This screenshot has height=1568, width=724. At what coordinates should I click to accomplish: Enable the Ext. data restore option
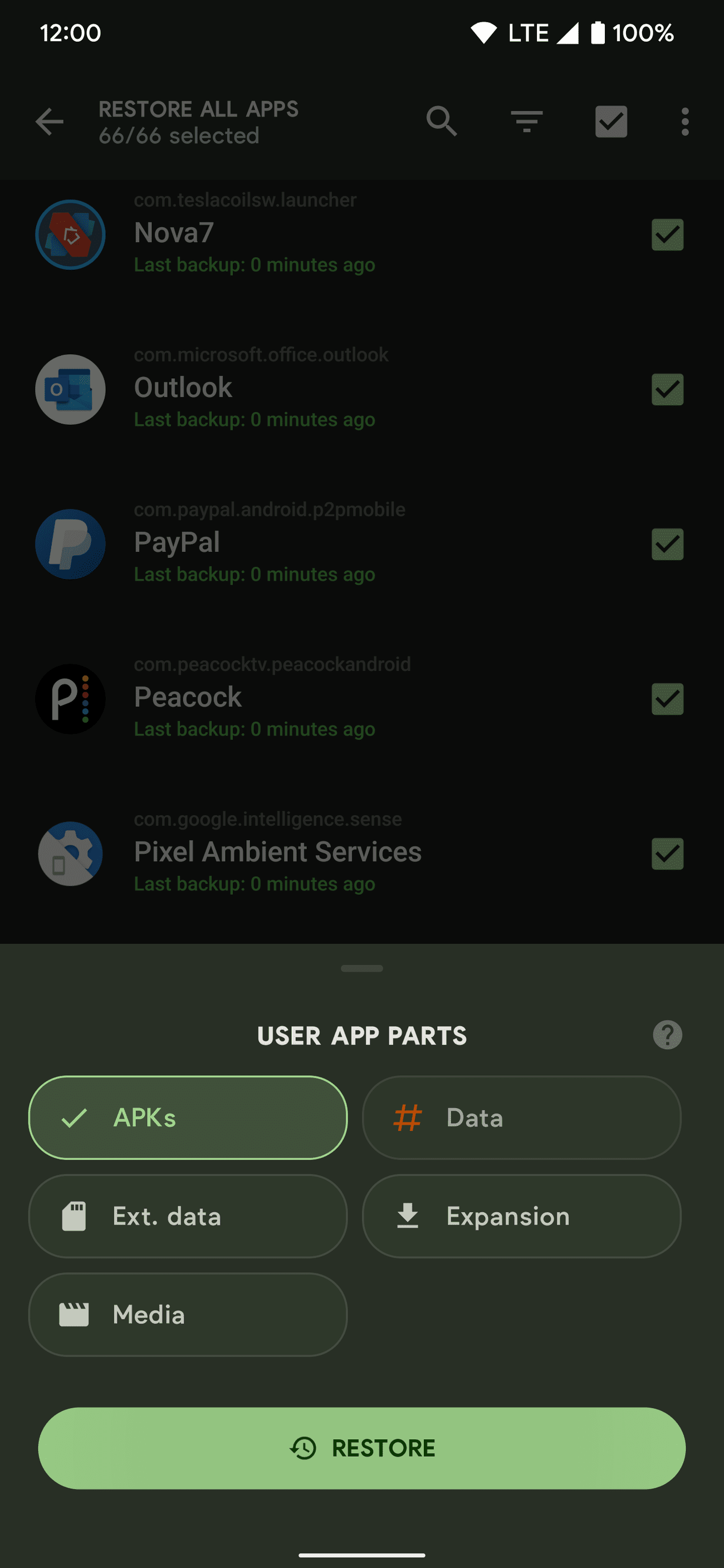188,1216
